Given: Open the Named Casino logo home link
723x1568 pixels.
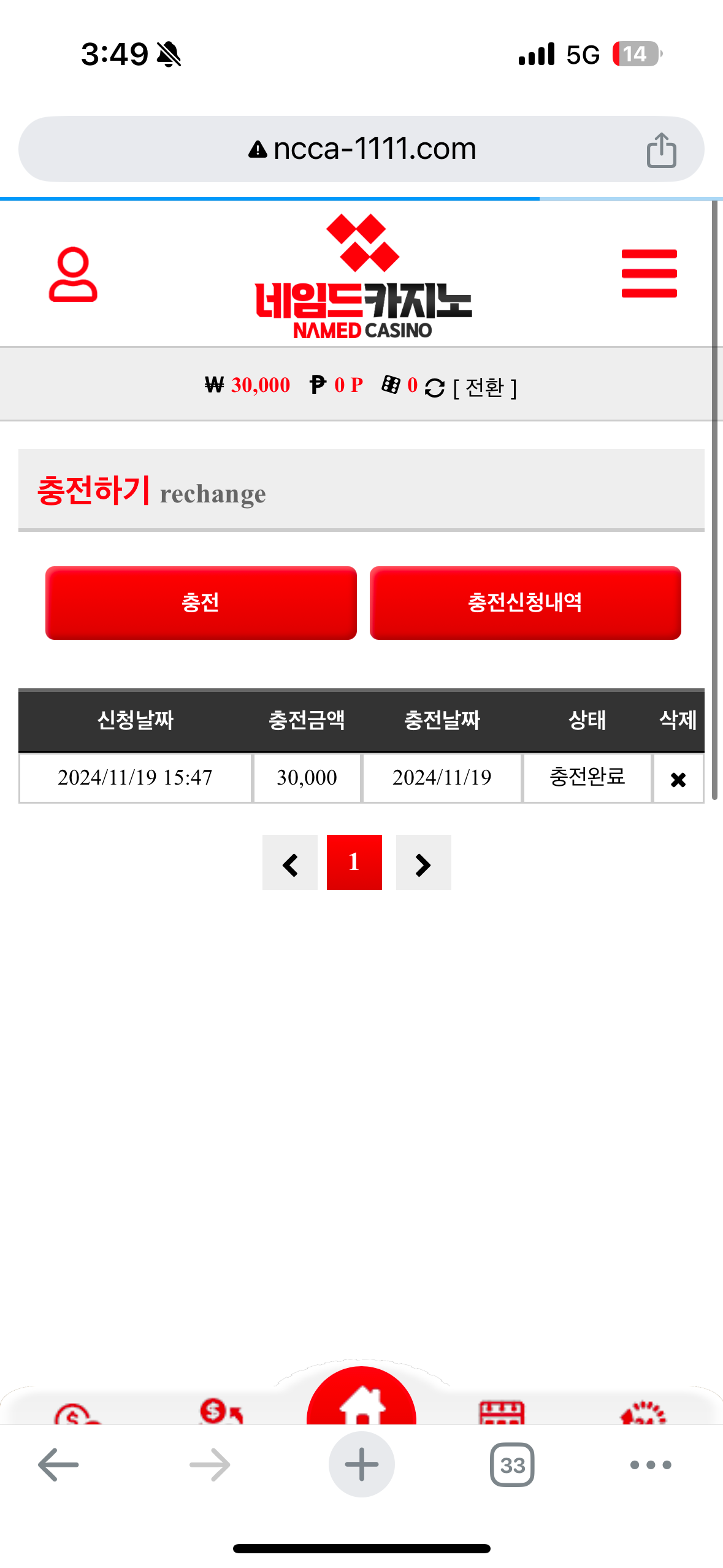Looking at the screenshot, I should [363, 277].
